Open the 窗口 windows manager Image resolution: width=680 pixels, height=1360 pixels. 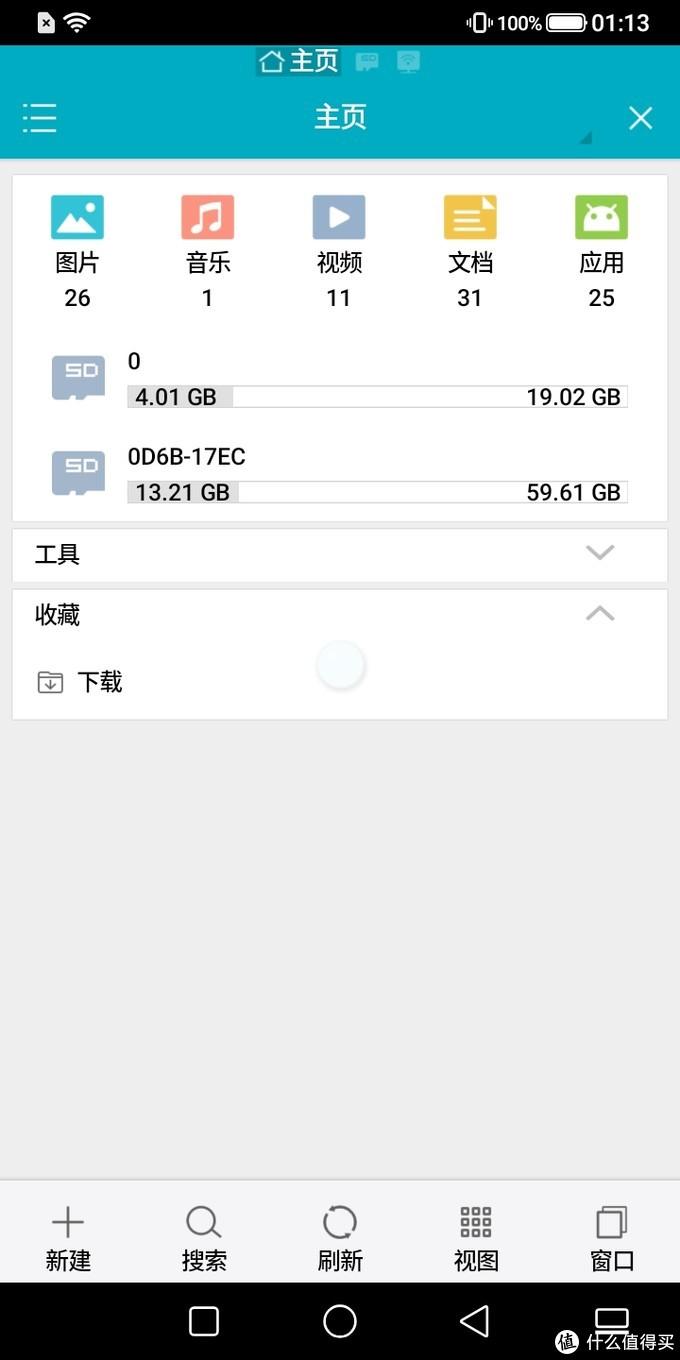(612, 1238)
